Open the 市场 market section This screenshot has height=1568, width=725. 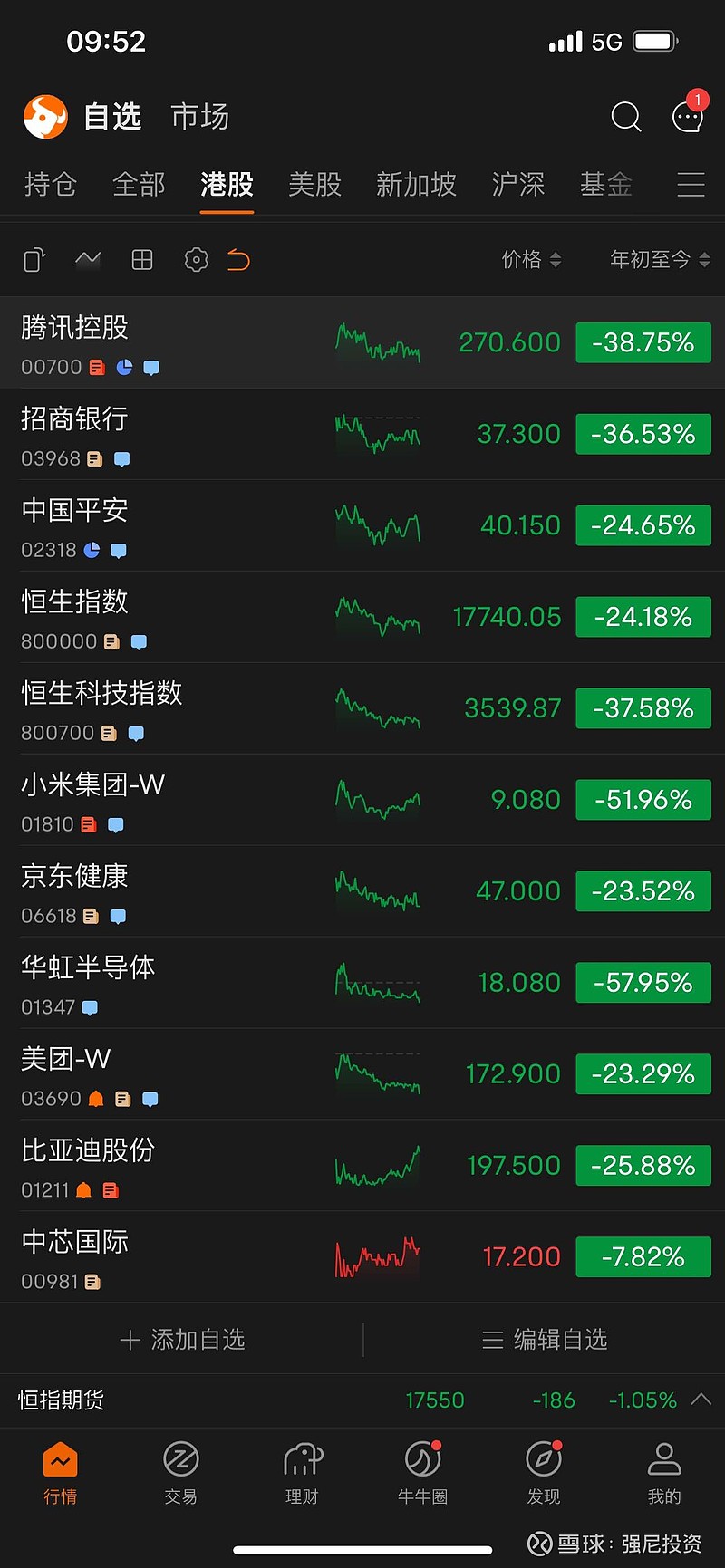pyautogui.click(x=199, y=117)
